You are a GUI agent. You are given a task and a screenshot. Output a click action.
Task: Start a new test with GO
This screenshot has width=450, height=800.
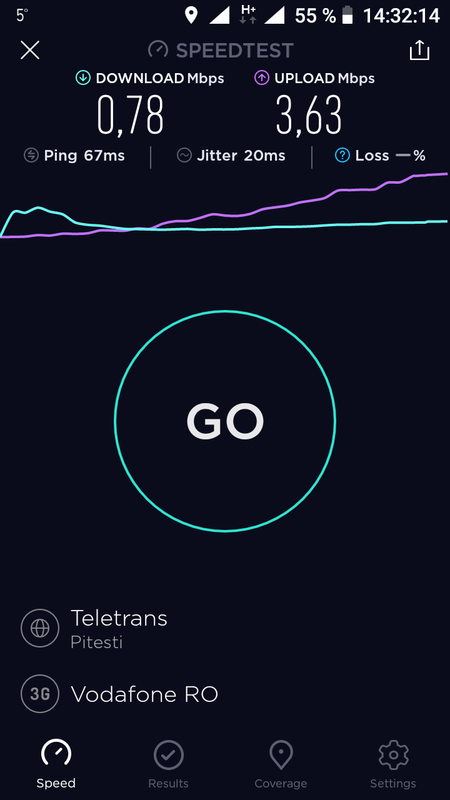(x=225, y=421)
